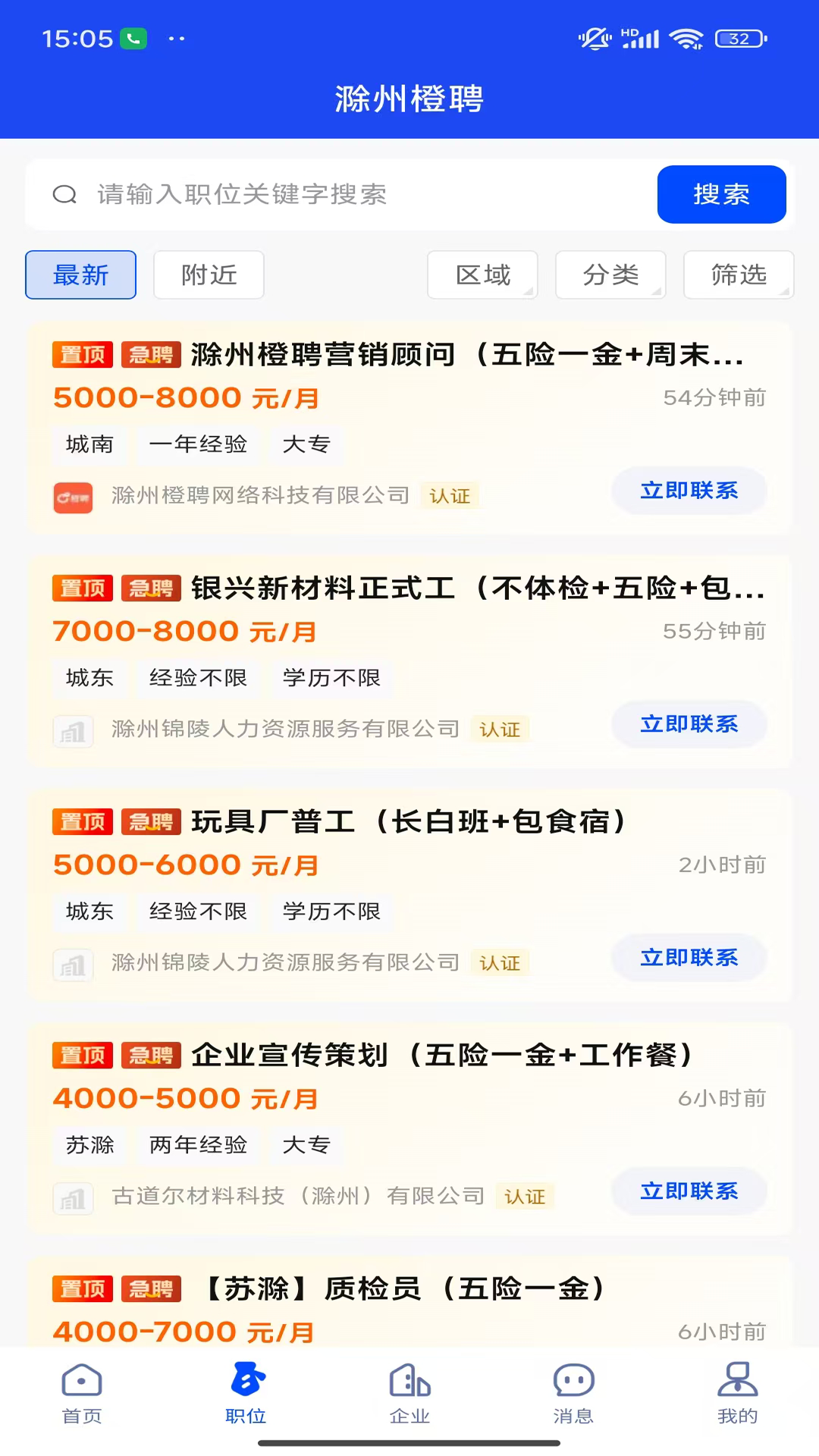Image resolution: width=819 pixels, height=1456 pixels.
Task: Open the 滁州橙聘网络科技 company logo
Action: click(73, 497)
